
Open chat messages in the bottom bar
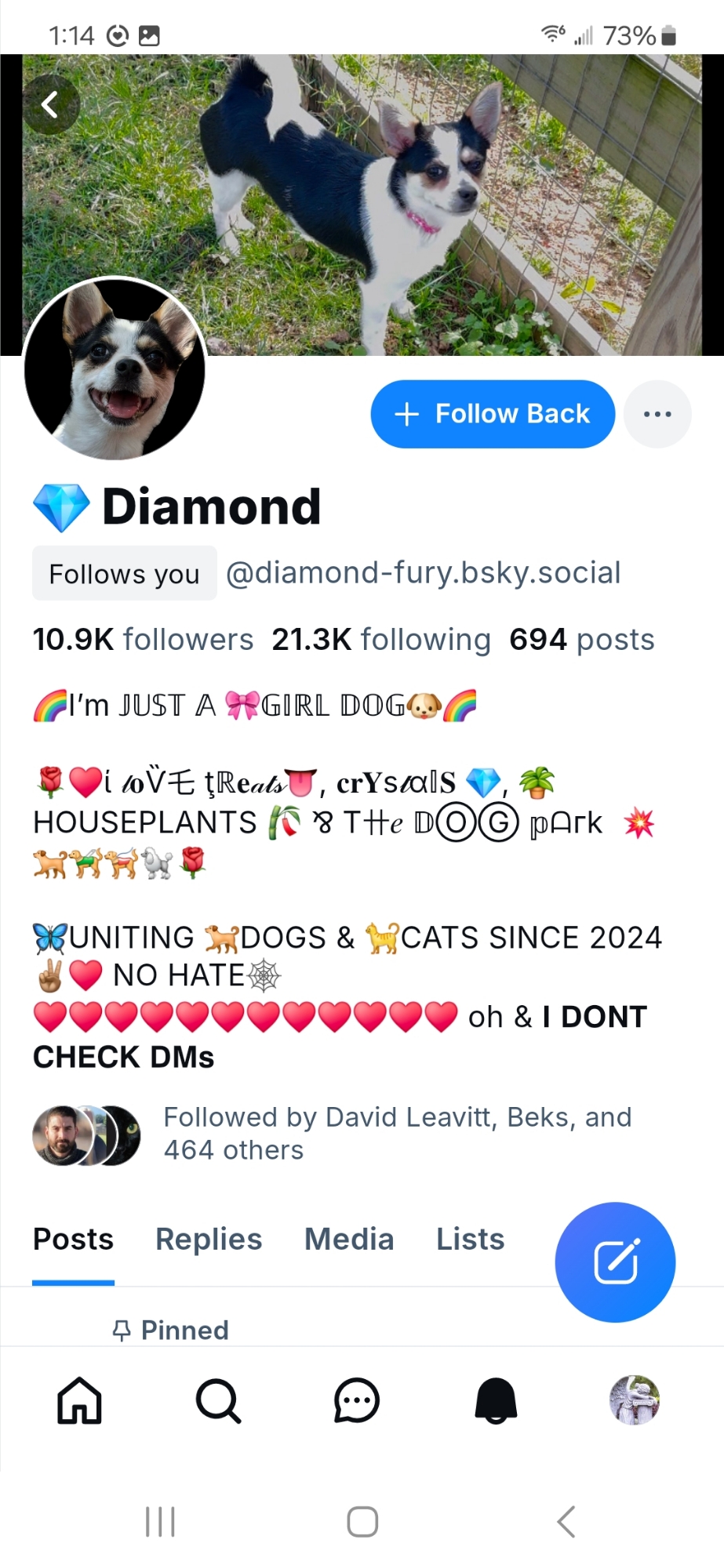357,1400
